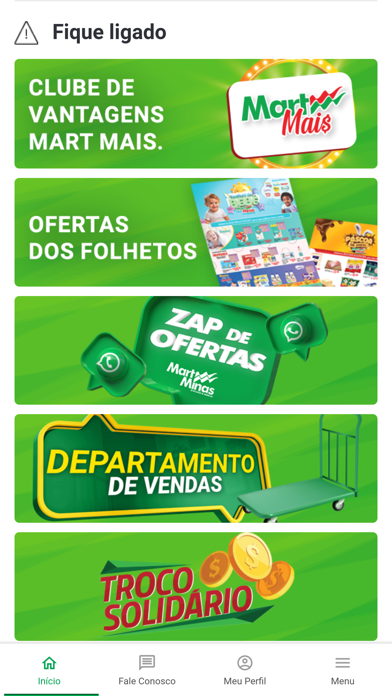Image resolution: width=392 pixels, height=696 pixels.
Task: Open the Zap de Ofertas banner
Action: tap(196, 350)
